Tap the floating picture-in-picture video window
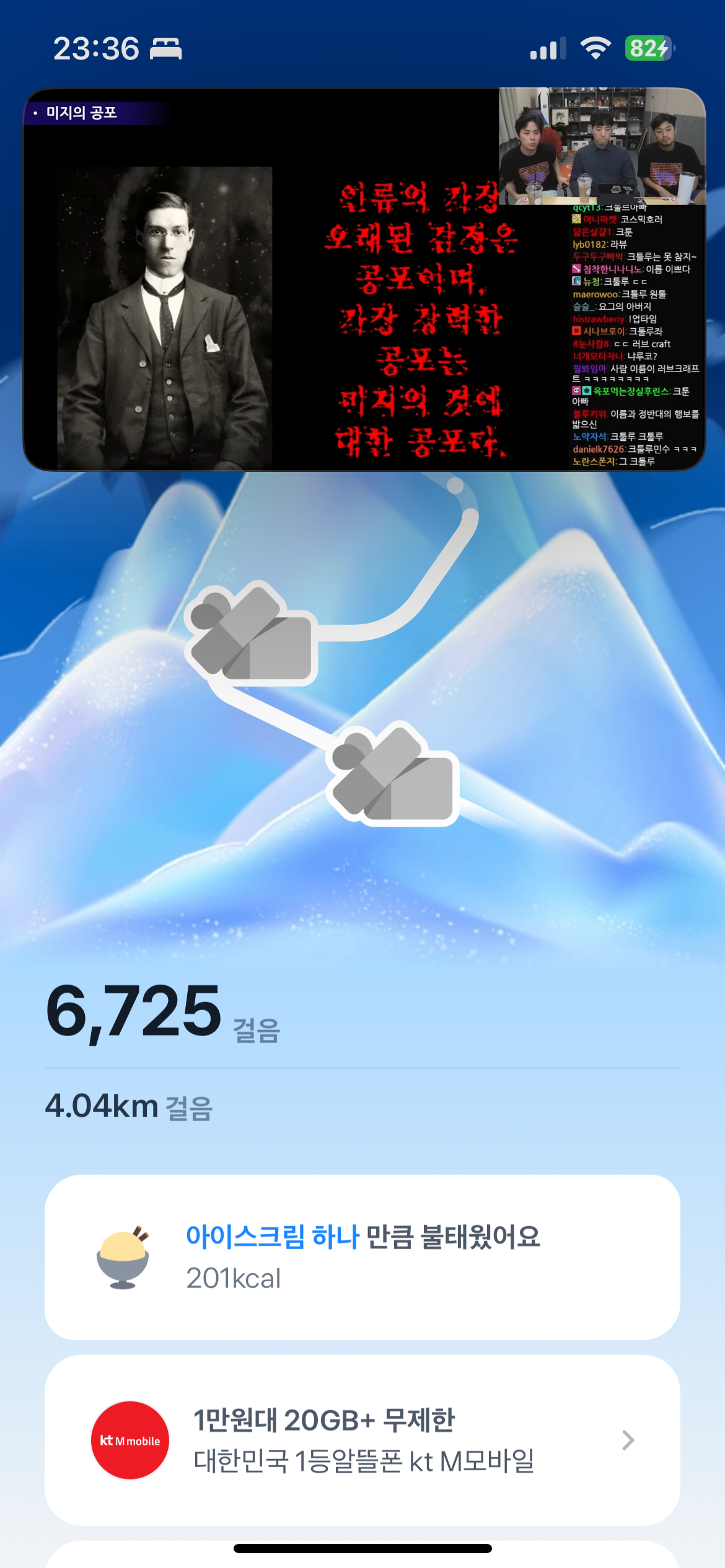The image size is (725, 1568). click(x=364, y=279)
